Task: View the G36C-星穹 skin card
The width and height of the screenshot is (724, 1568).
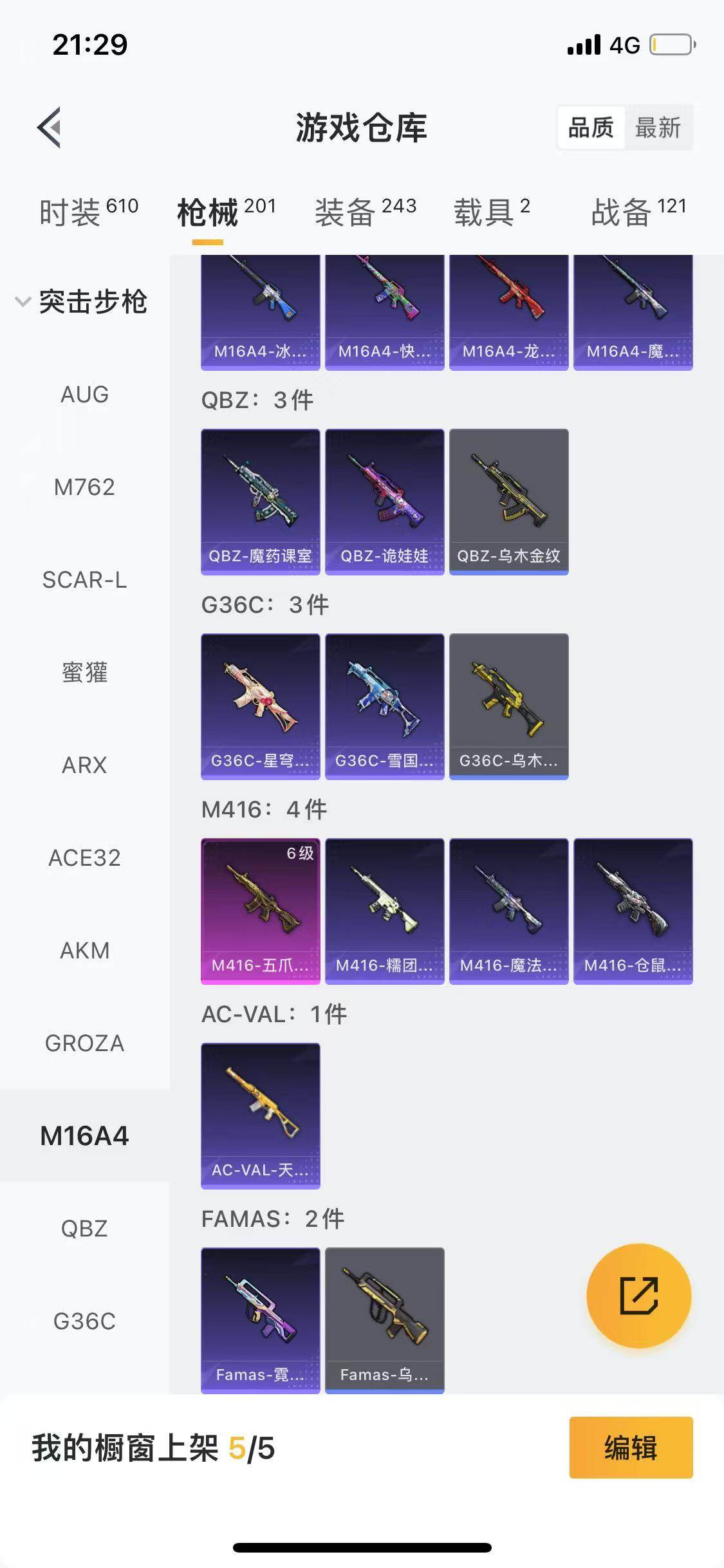Action: pos(261,707)
